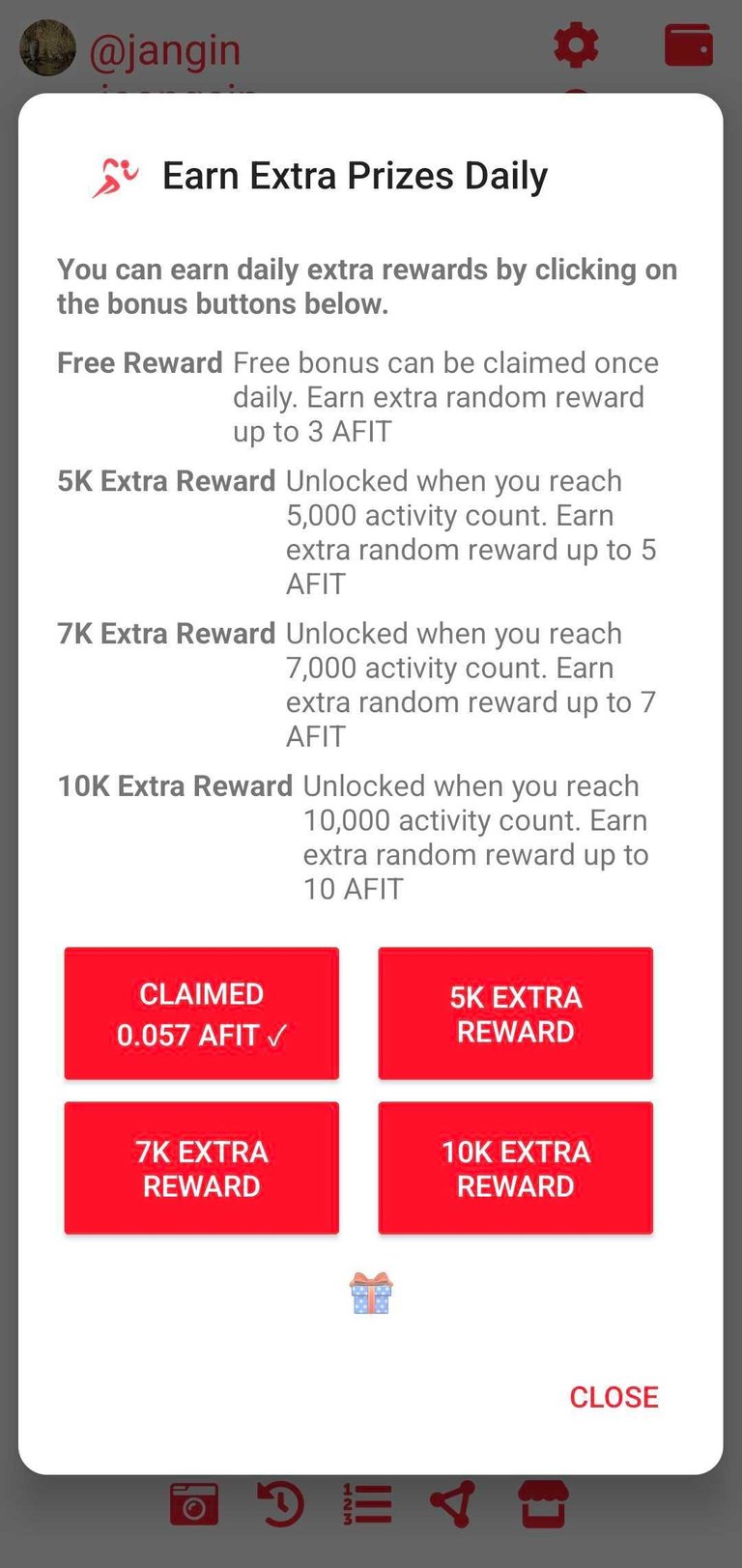Claim the 10K Extra Reward
The image size is (742, 1568).
pos(515,1168)
